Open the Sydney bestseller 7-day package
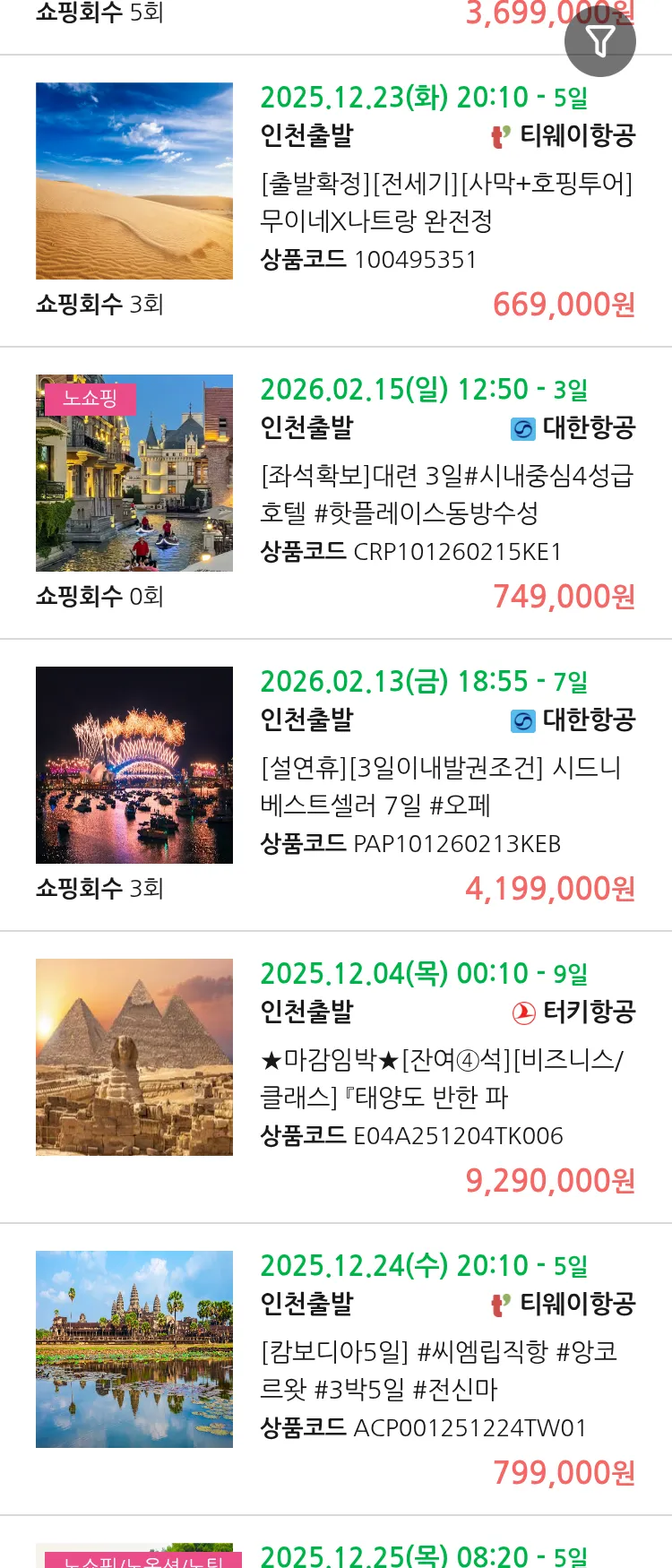The height and width of the screenshot is (1568, 672). [x=446, y=787]
